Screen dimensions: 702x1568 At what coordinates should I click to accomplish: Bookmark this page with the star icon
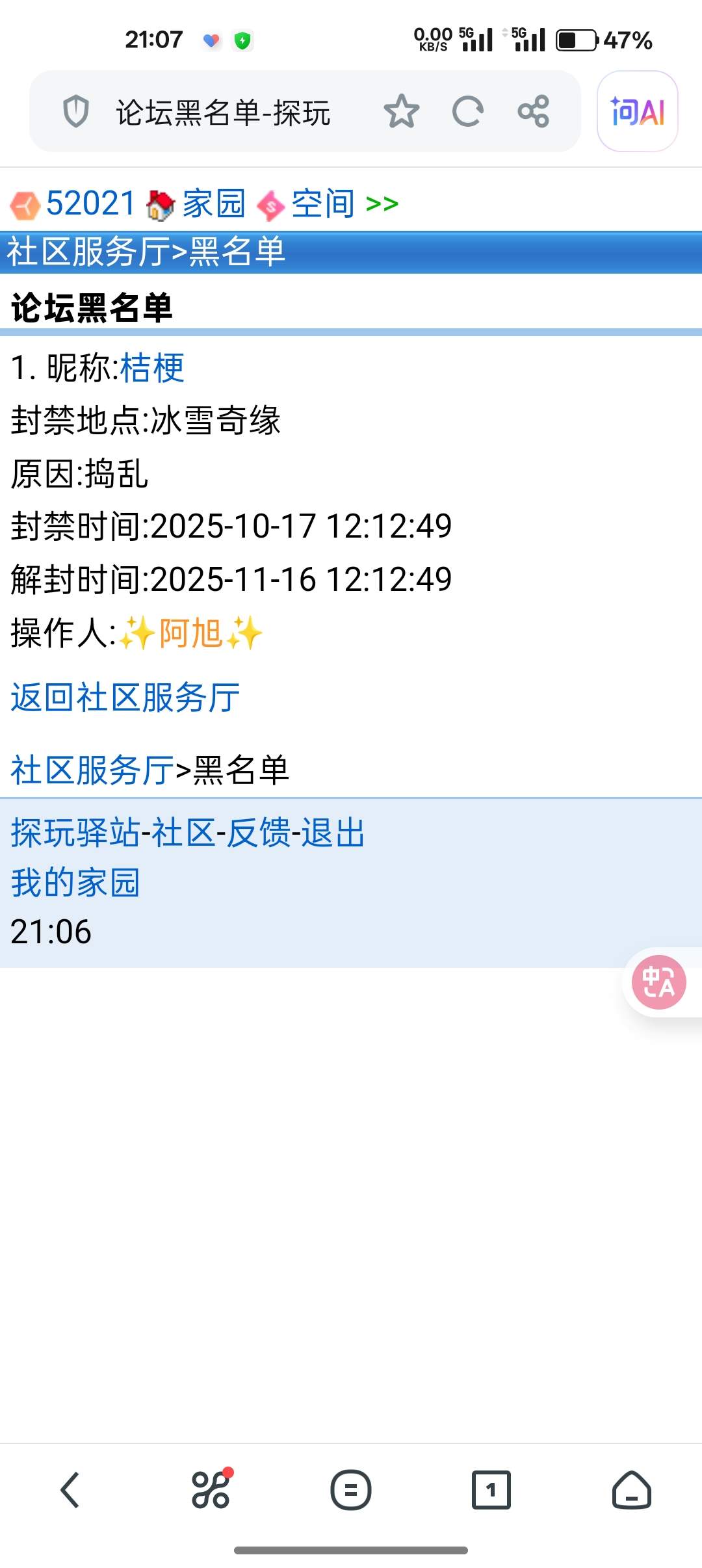pyautogui.click(x=401, y=111)
